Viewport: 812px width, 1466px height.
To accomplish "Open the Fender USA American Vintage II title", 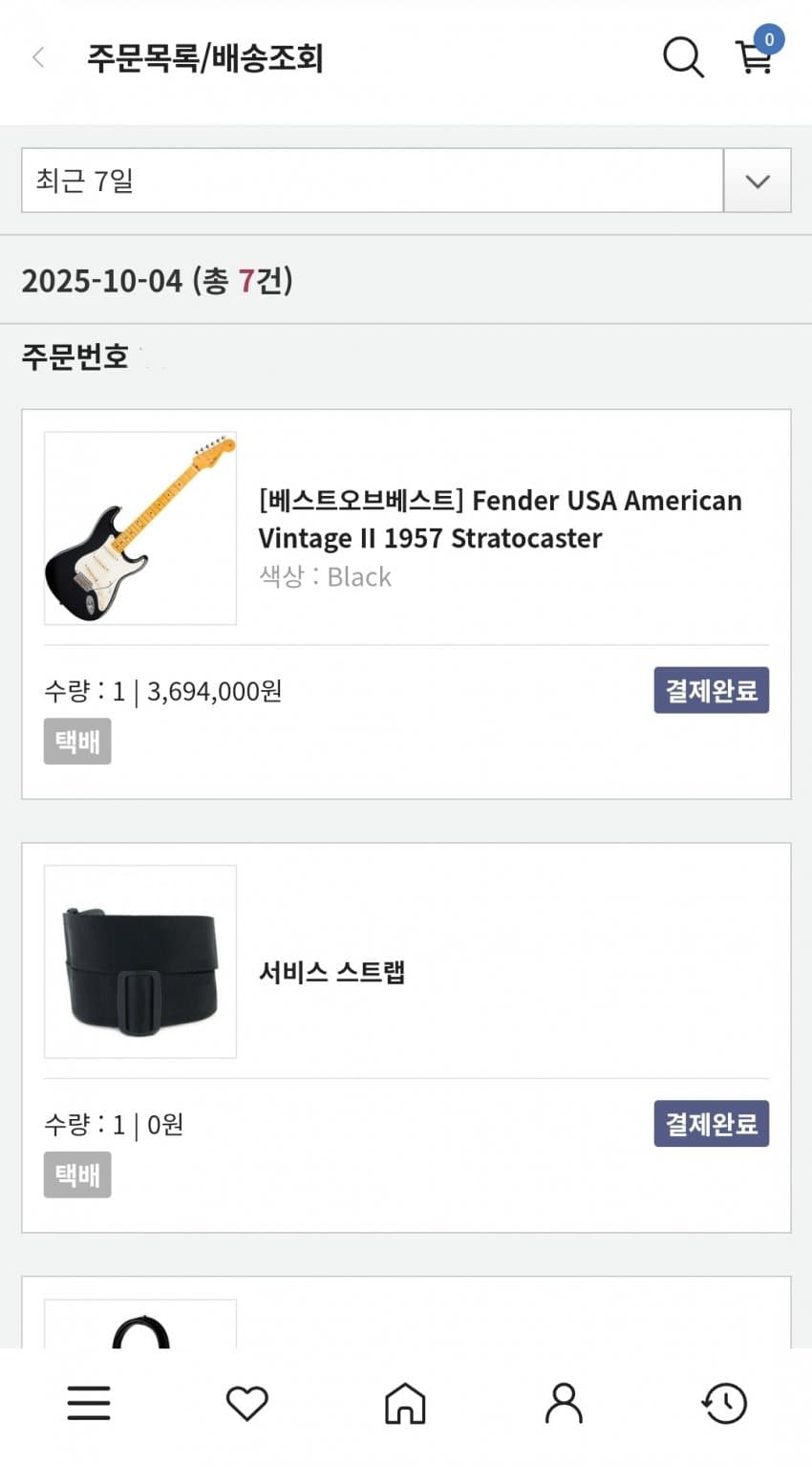I will (x=500, y=519).
